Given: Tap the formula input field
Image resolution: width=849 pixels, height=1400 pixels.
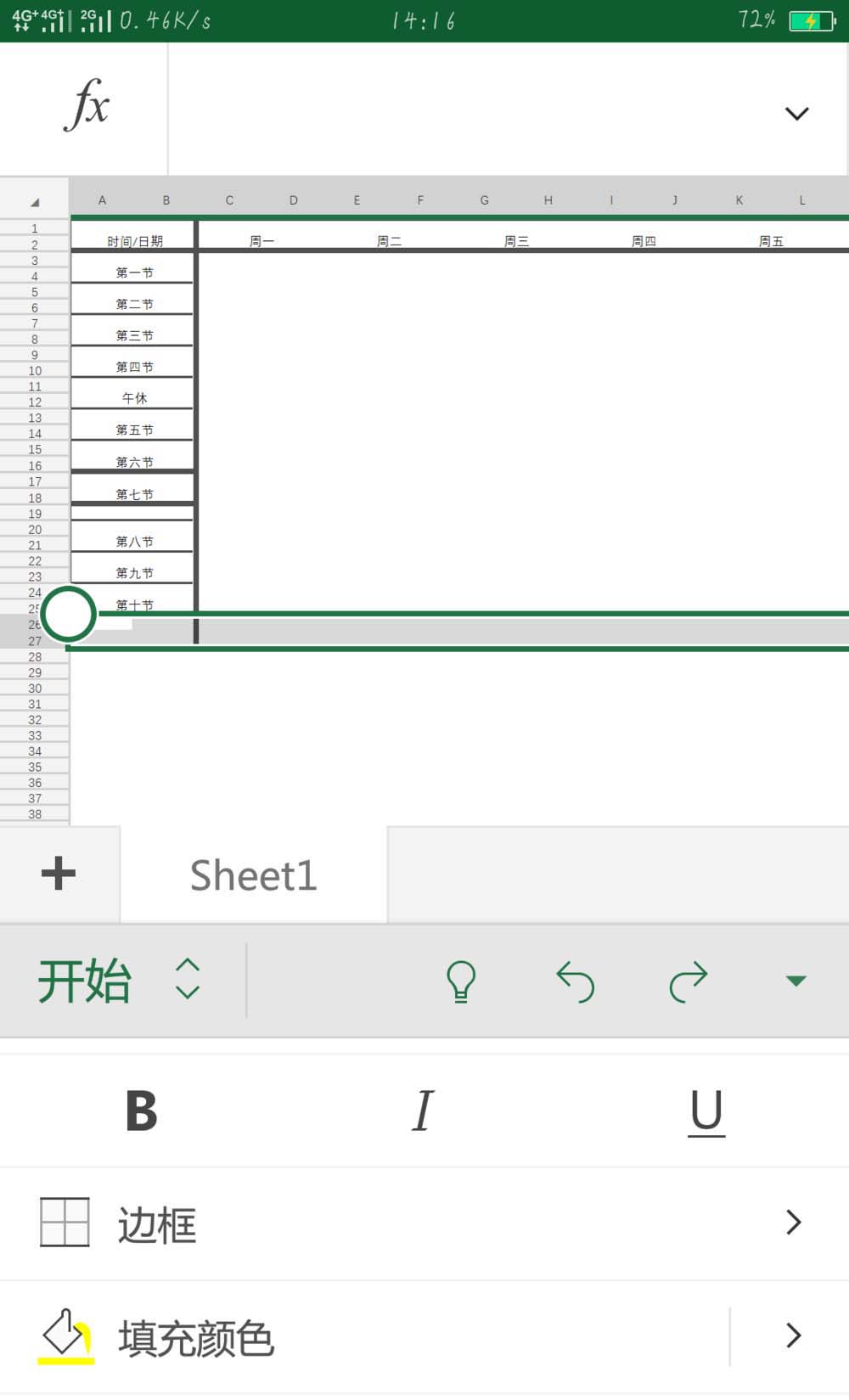Looking at the screenshot, I should 467,109.
